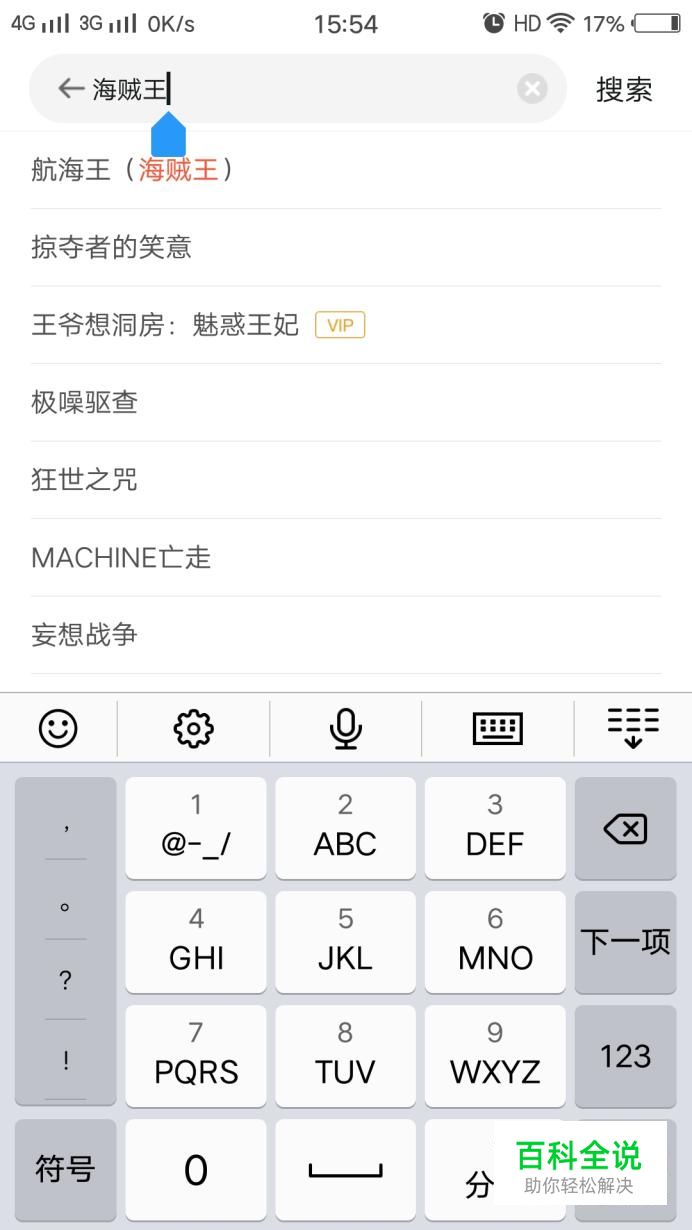Open the keyboard emoji panel
Image resolution: width=692 pixels, height=1230 pixels.
(58, 727)
